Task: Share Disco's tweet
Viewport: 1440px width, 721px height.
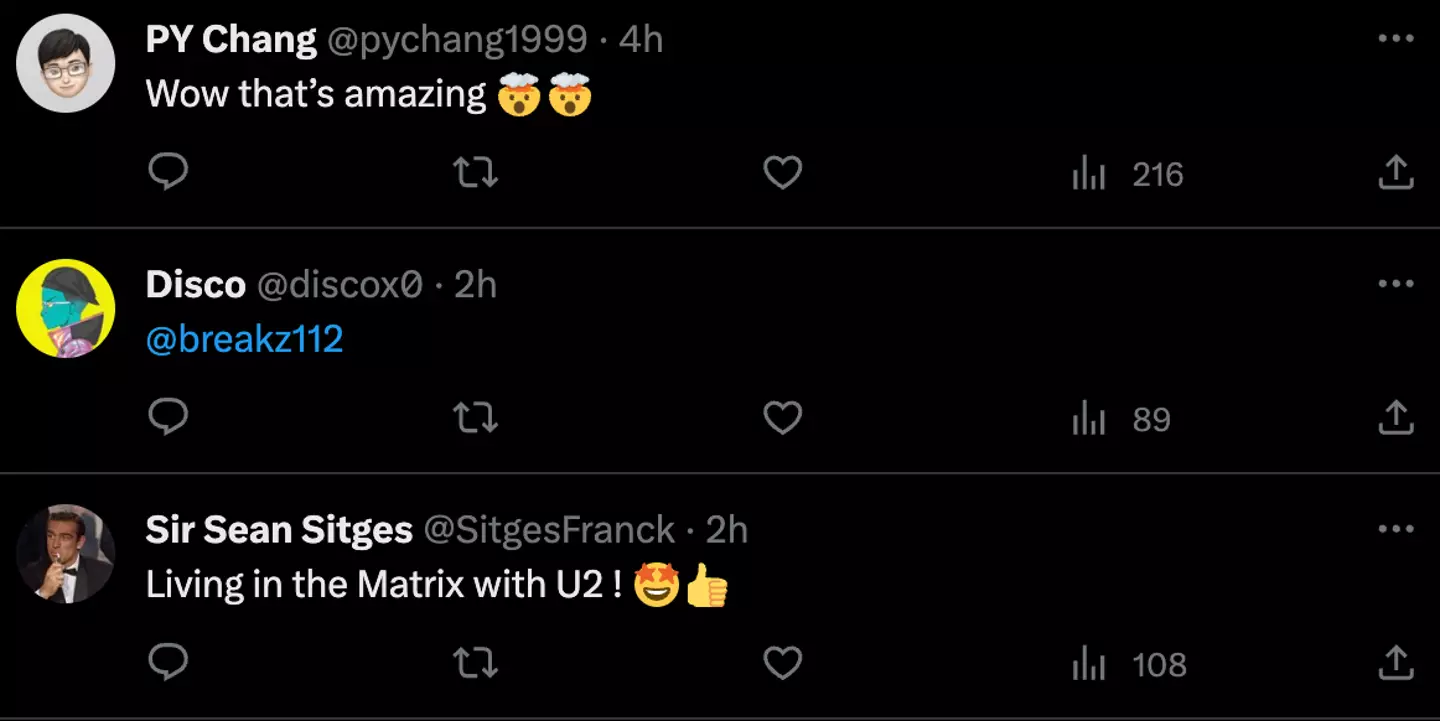Action: 1395,418
